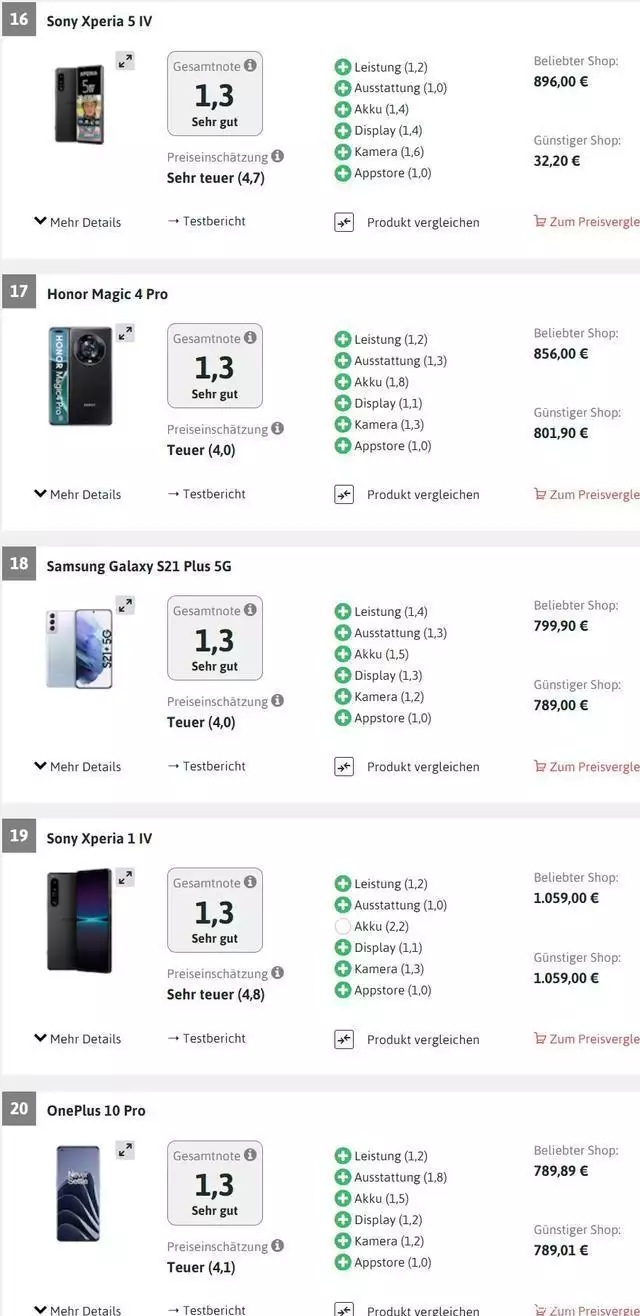Open the Honor Magic 4 Pro product picture
Viewport: 640px width, 1316px height.
tap(80, 376)
